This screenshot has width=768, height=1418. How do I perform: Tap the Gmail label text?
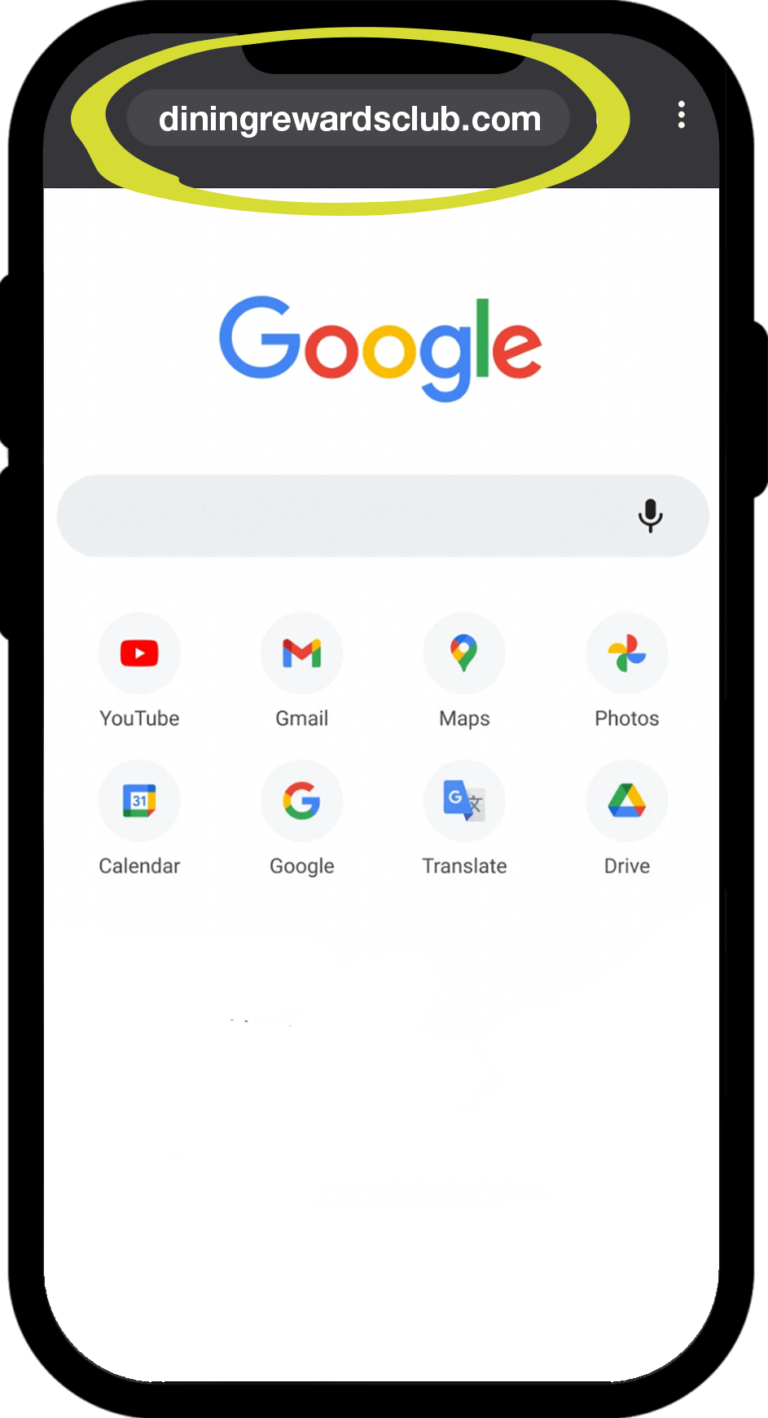pyautogui.click(x=302, y=718)
